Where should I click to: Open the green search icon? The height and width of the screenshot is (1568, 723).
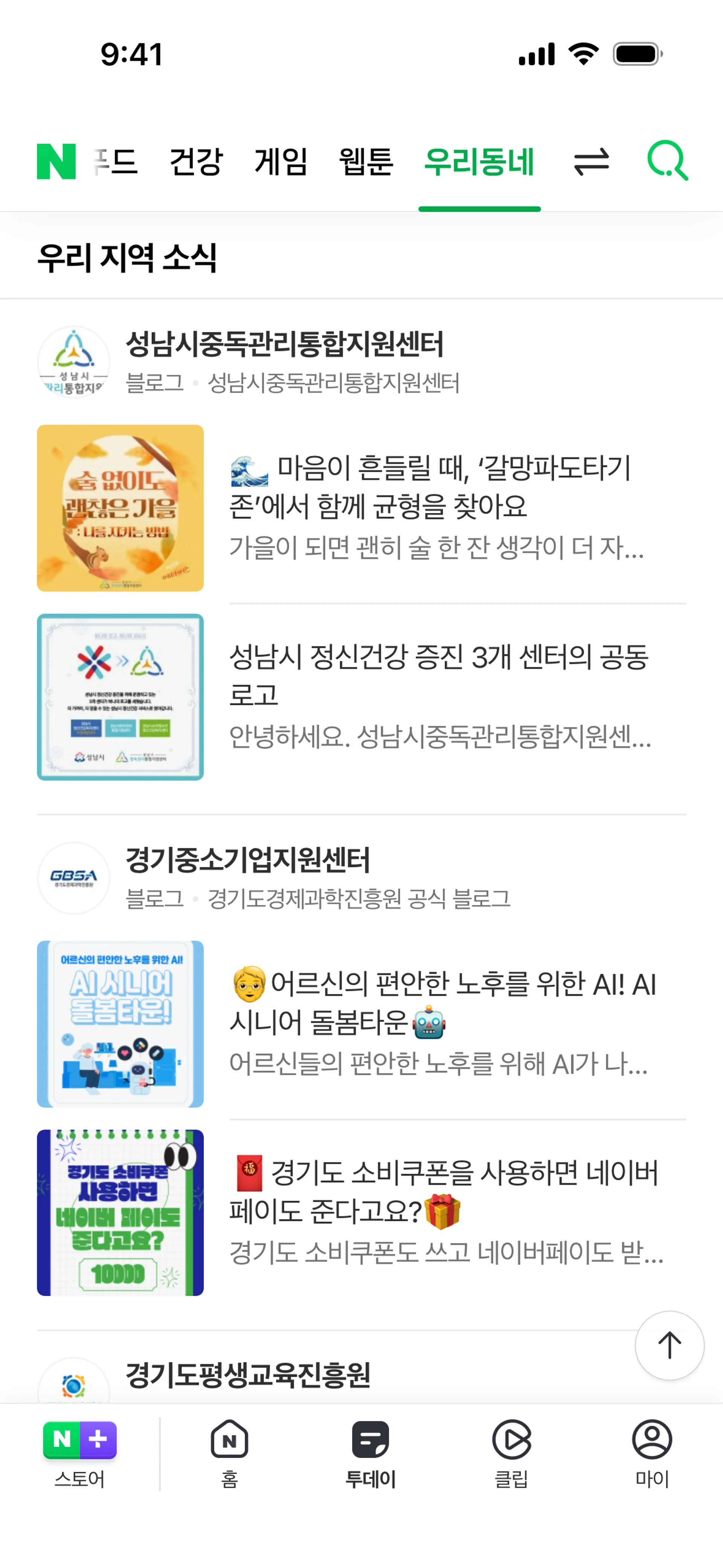(667, 161)
